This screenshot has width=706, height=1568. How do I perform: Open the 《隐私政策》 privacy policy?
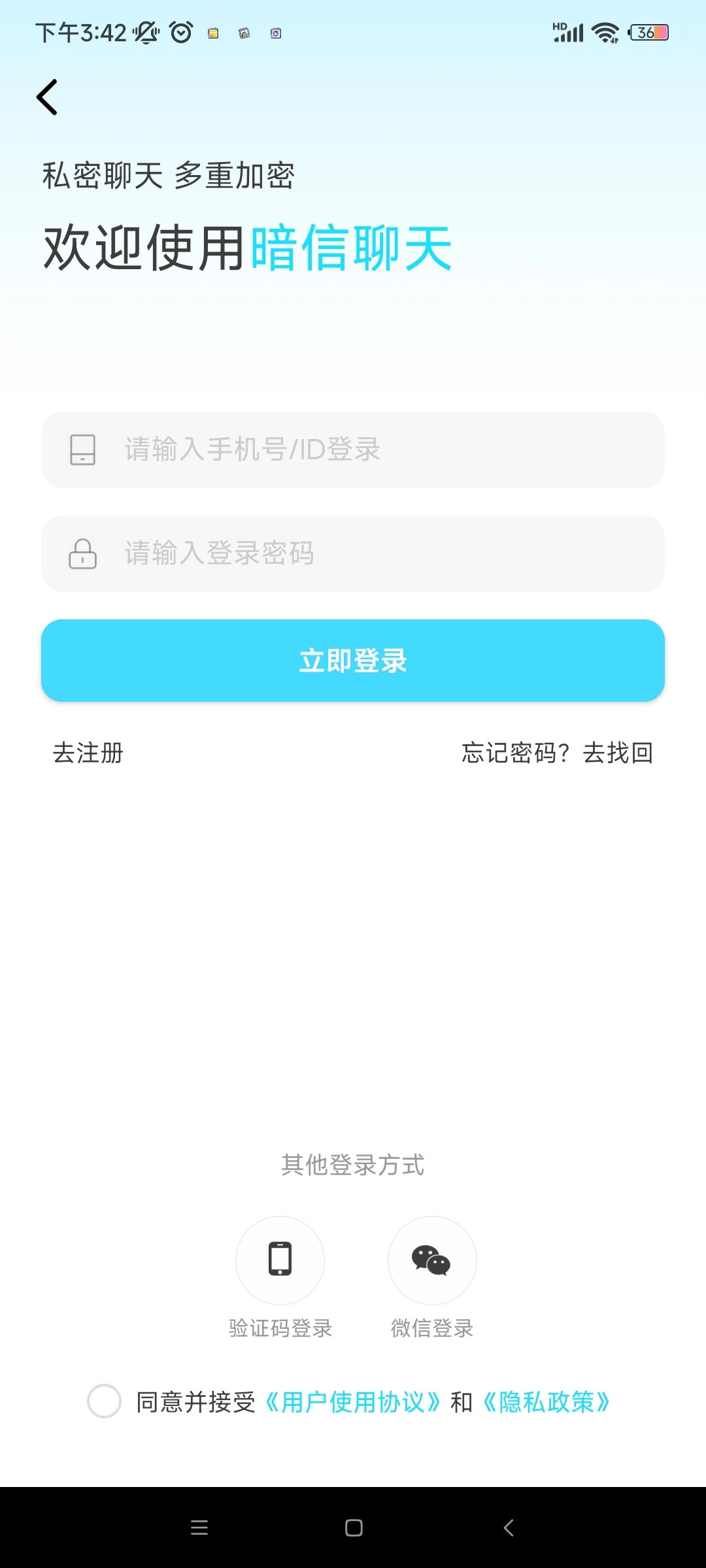point(546,1402)
